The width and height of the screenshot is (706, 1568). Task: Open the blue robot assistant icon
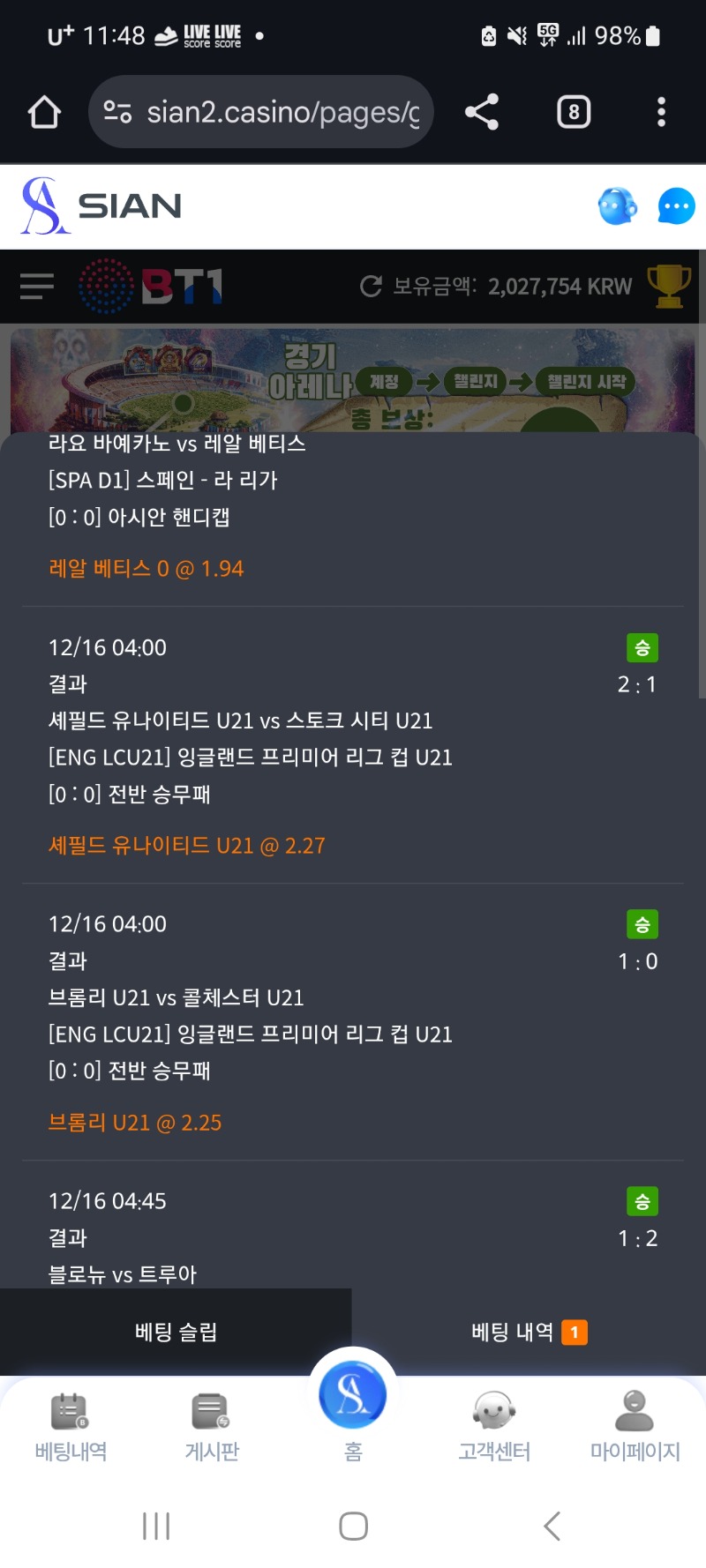pyautogui.click(x=617, y=206)
